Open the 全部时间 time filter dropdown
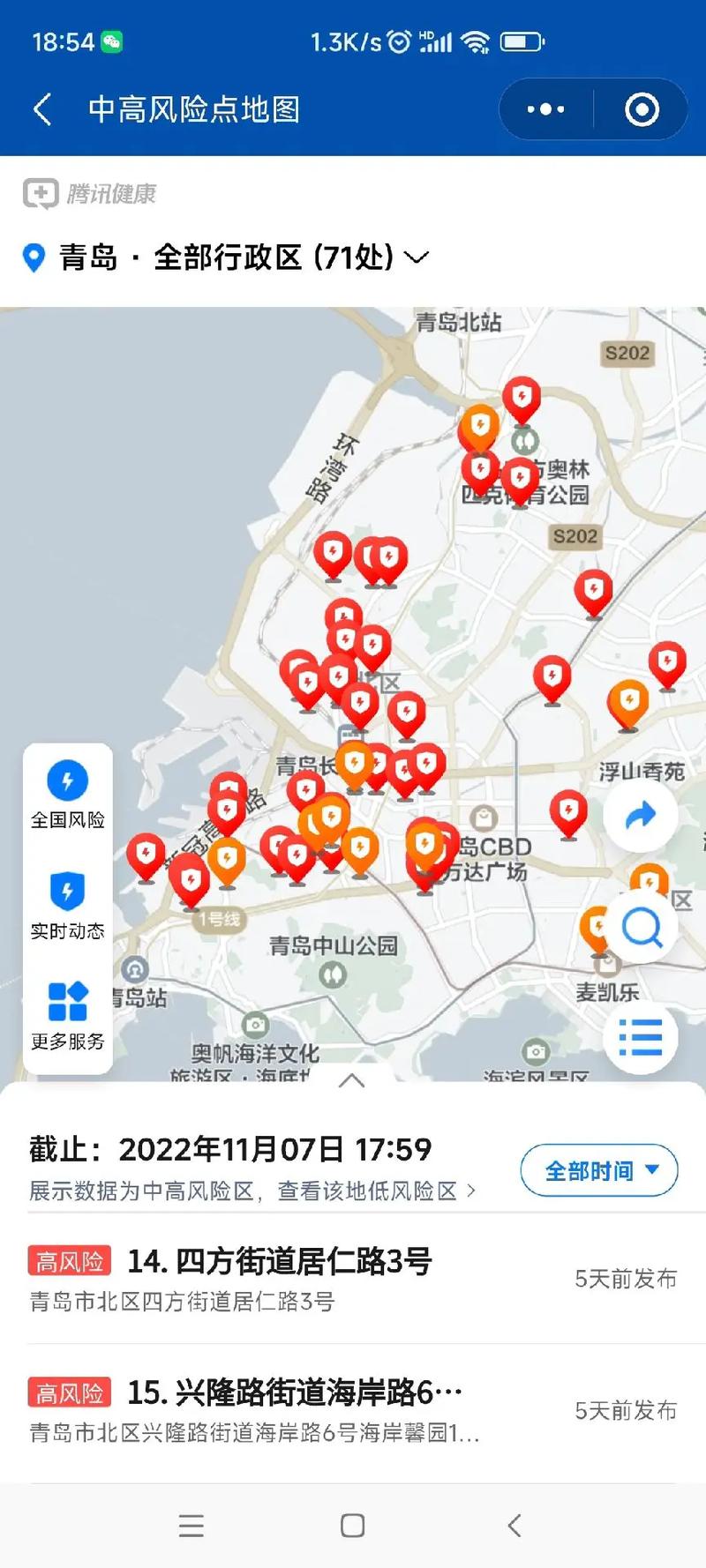The image size is (706, 1568). coord(598,1169)
